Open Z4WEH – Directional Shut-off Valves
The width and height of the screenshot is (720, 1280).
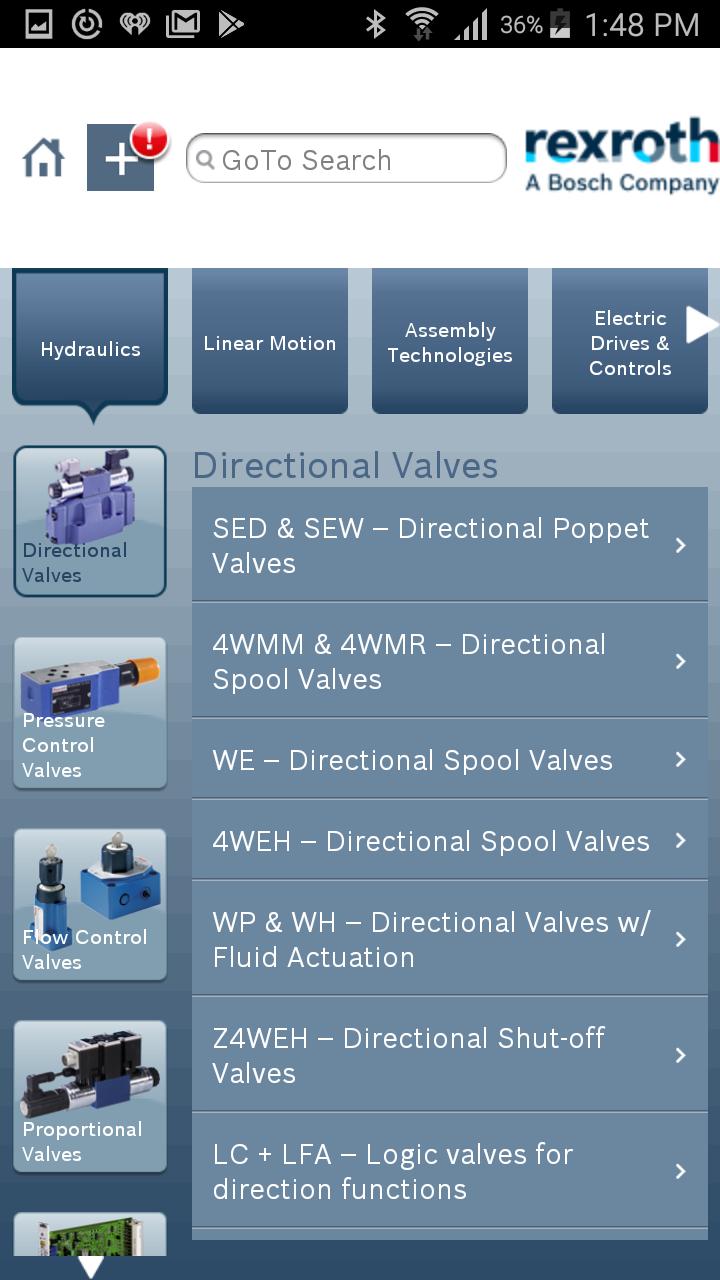(x=450, y=1055)
